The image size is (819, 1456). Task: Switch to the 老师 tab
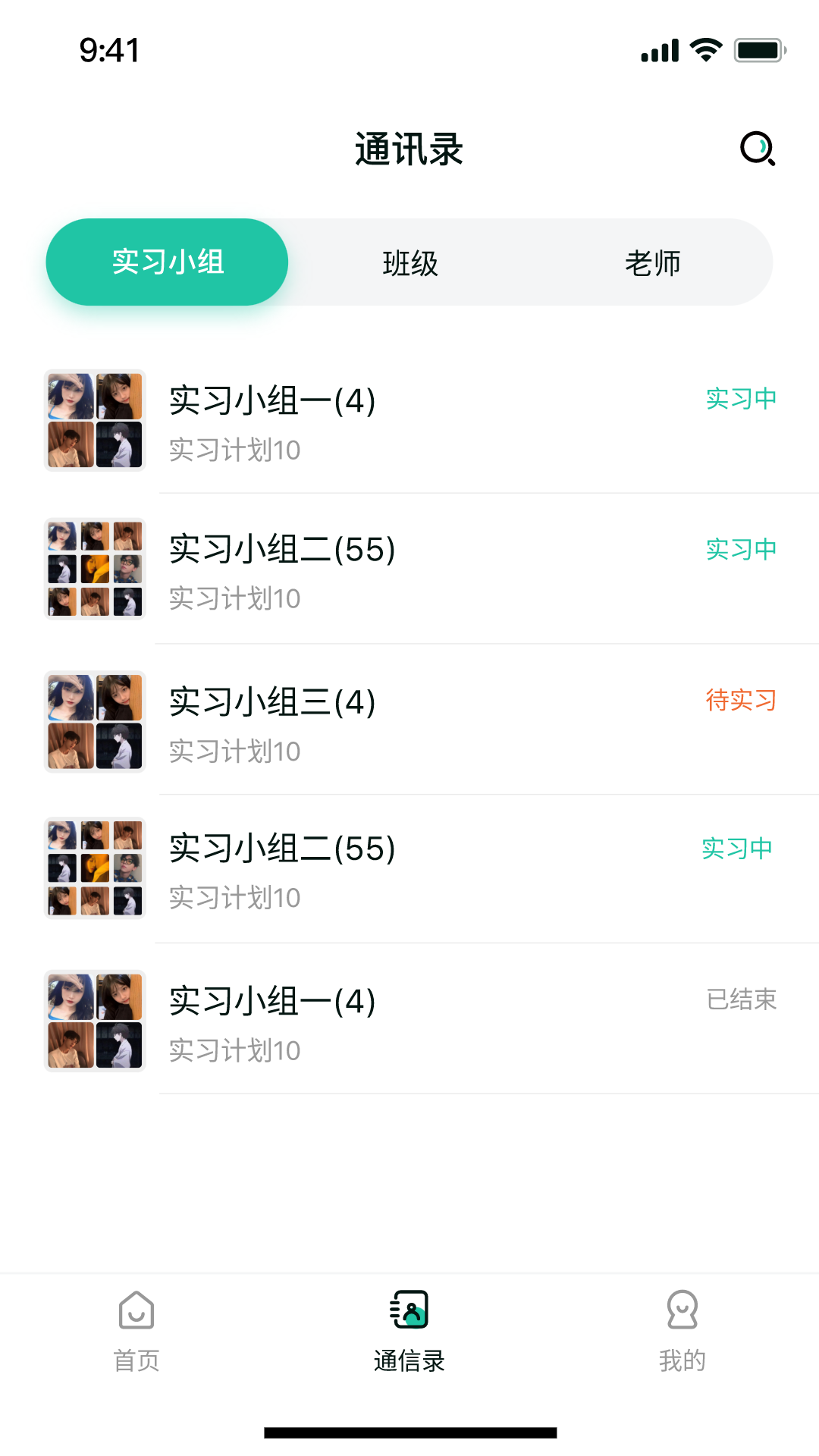click(x=652, y=263)
